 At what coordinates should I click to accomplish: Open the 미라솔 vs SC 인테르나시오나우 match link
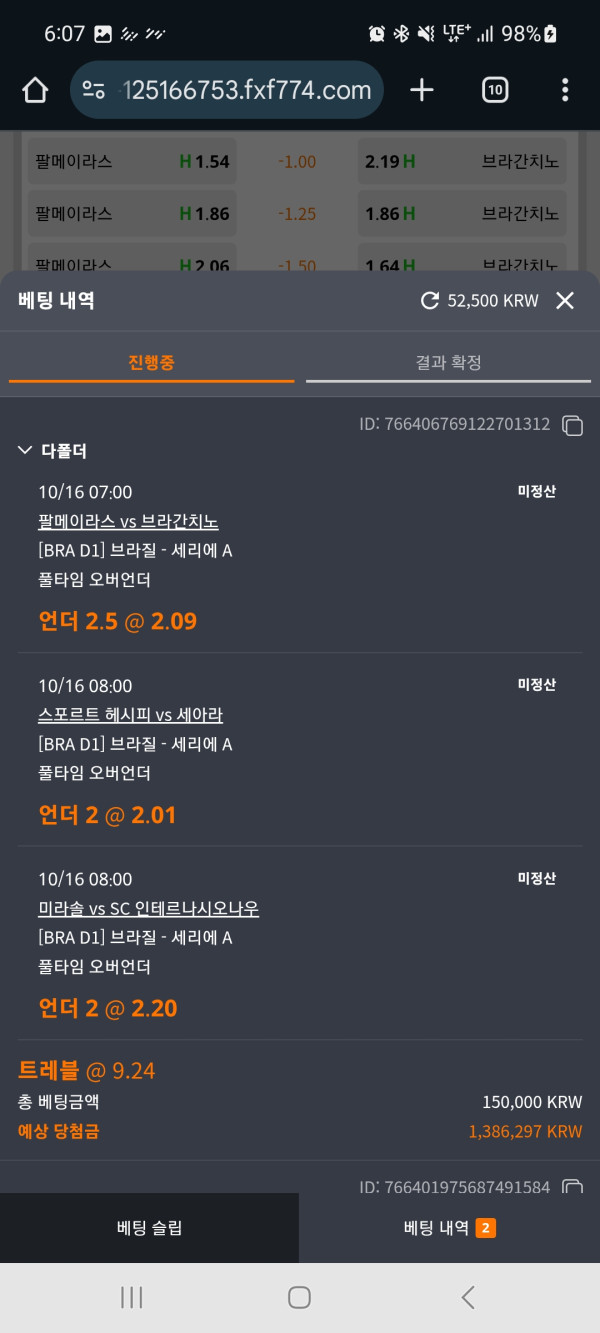point(148,908)
